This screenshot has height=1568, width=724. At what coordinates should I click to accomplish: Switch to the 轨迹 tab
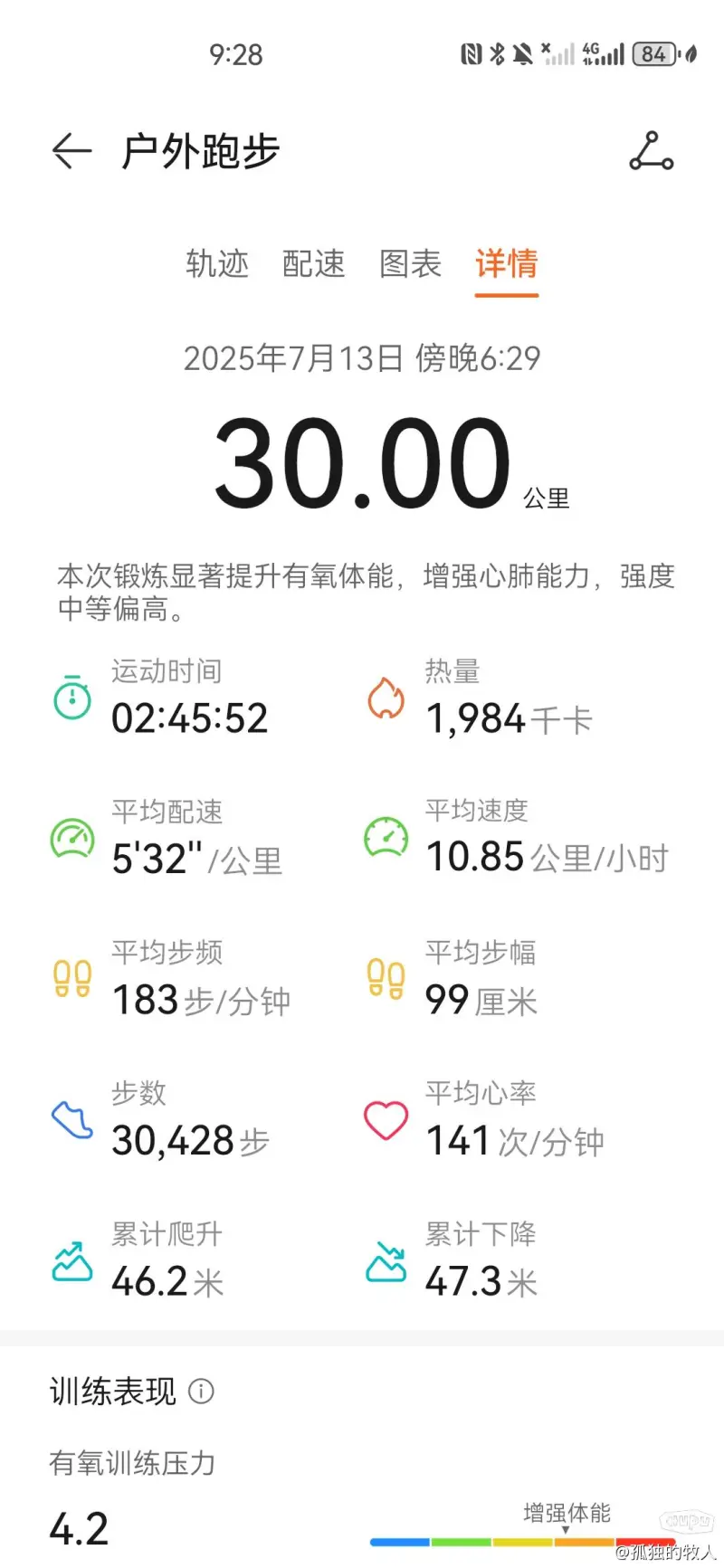(217, 263)
